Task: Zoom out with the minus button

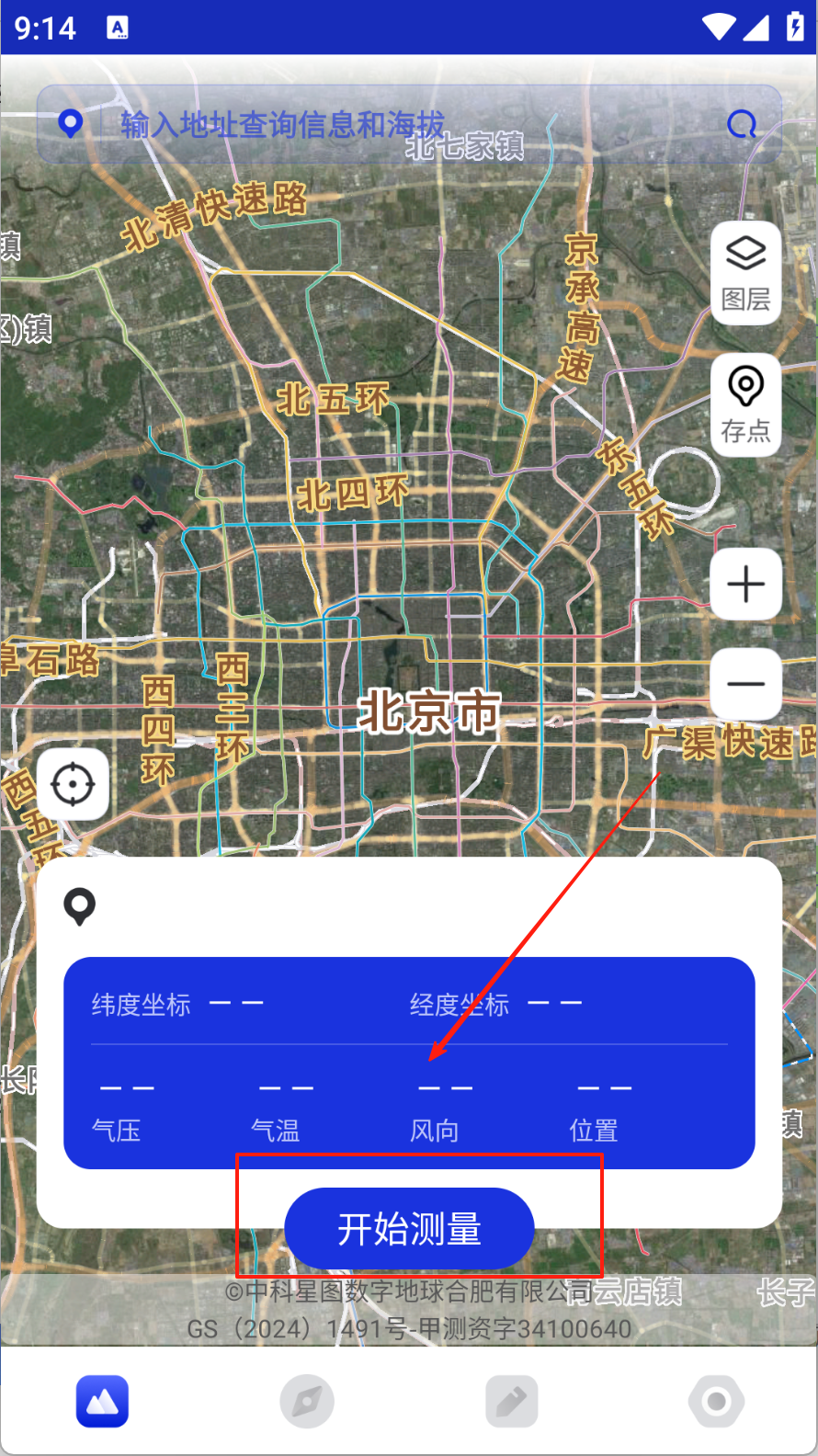Action: click(745, 684)
